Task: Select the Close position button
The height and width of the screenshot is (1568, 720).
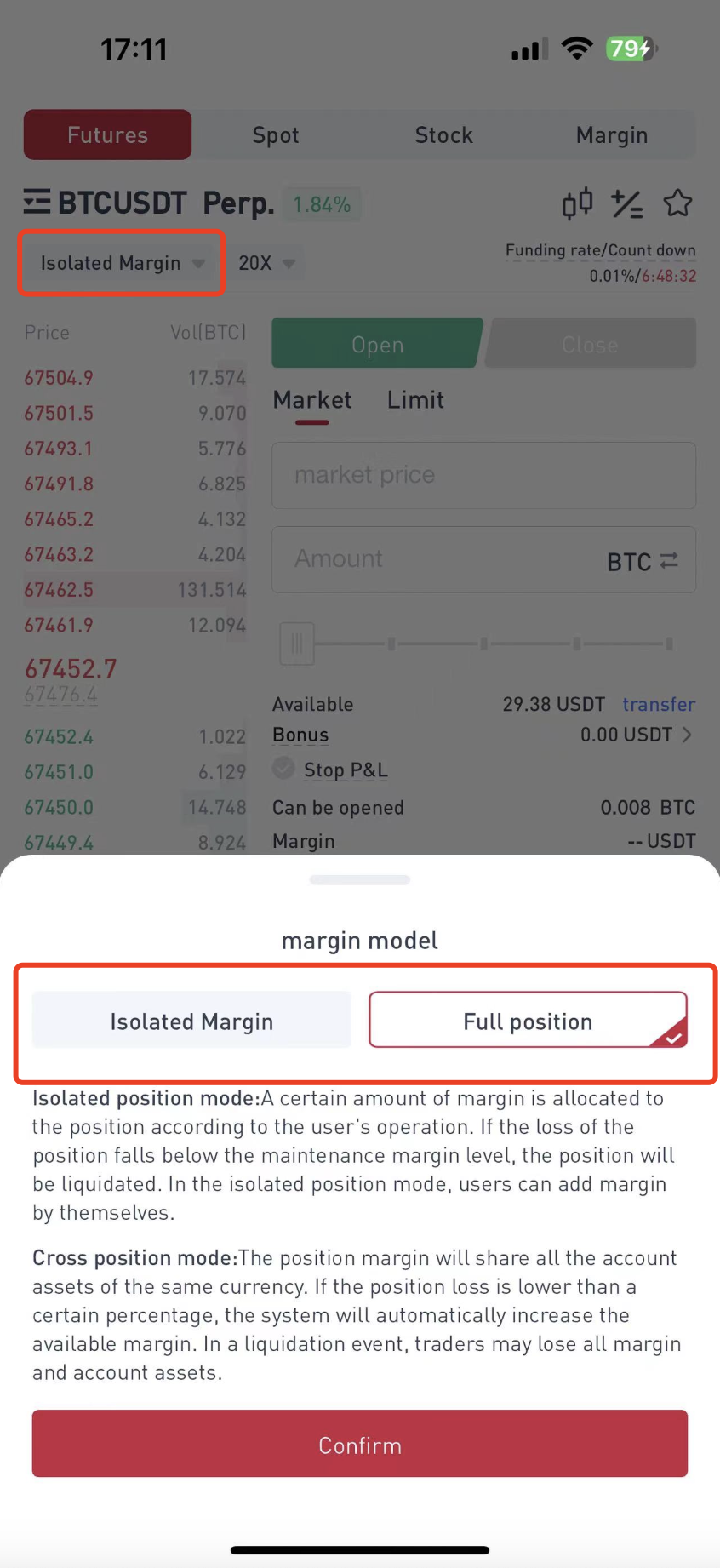Action: (x=591, y=344)
